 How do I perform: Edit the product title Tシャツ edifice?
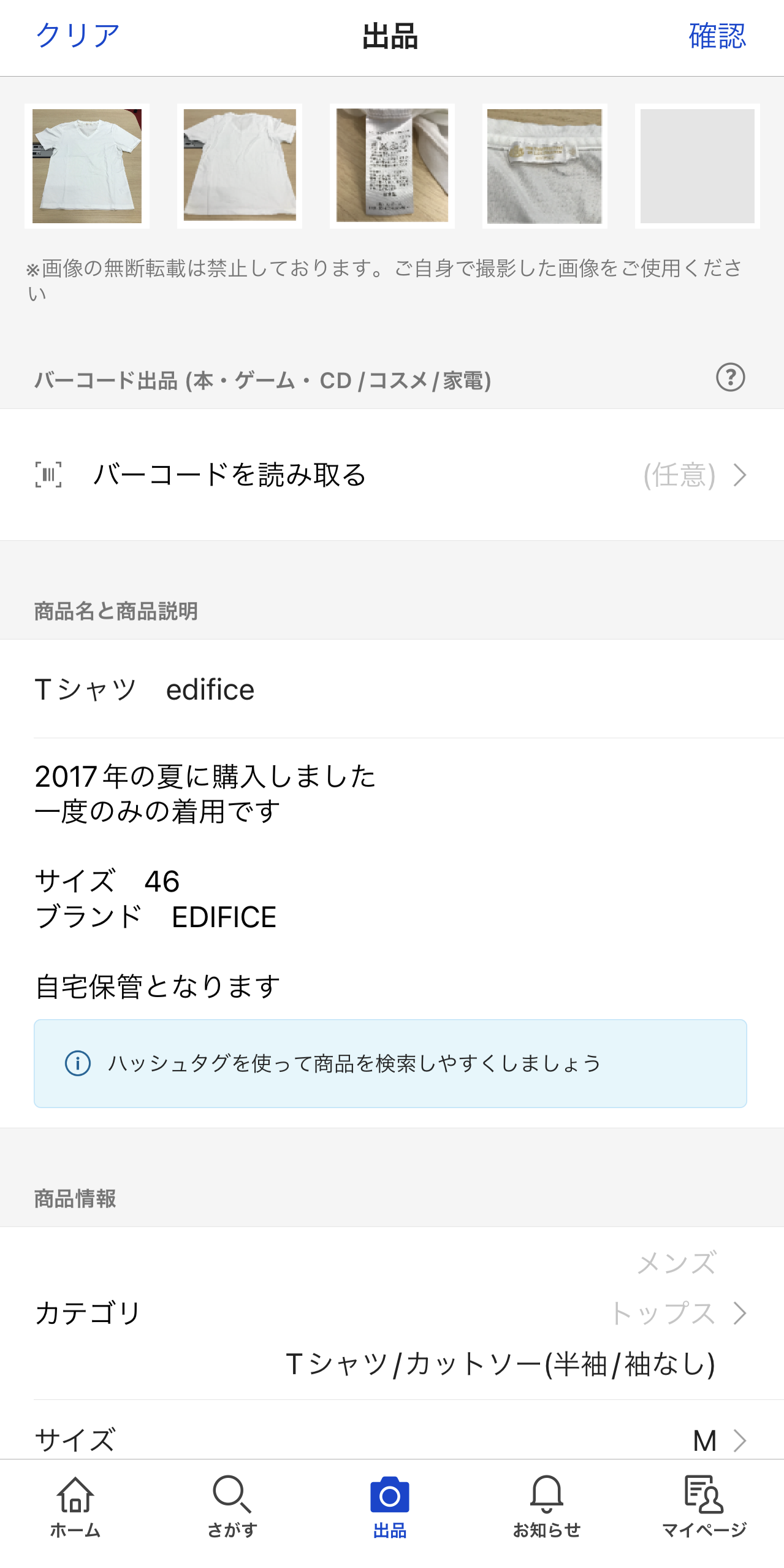pos(392,689)
